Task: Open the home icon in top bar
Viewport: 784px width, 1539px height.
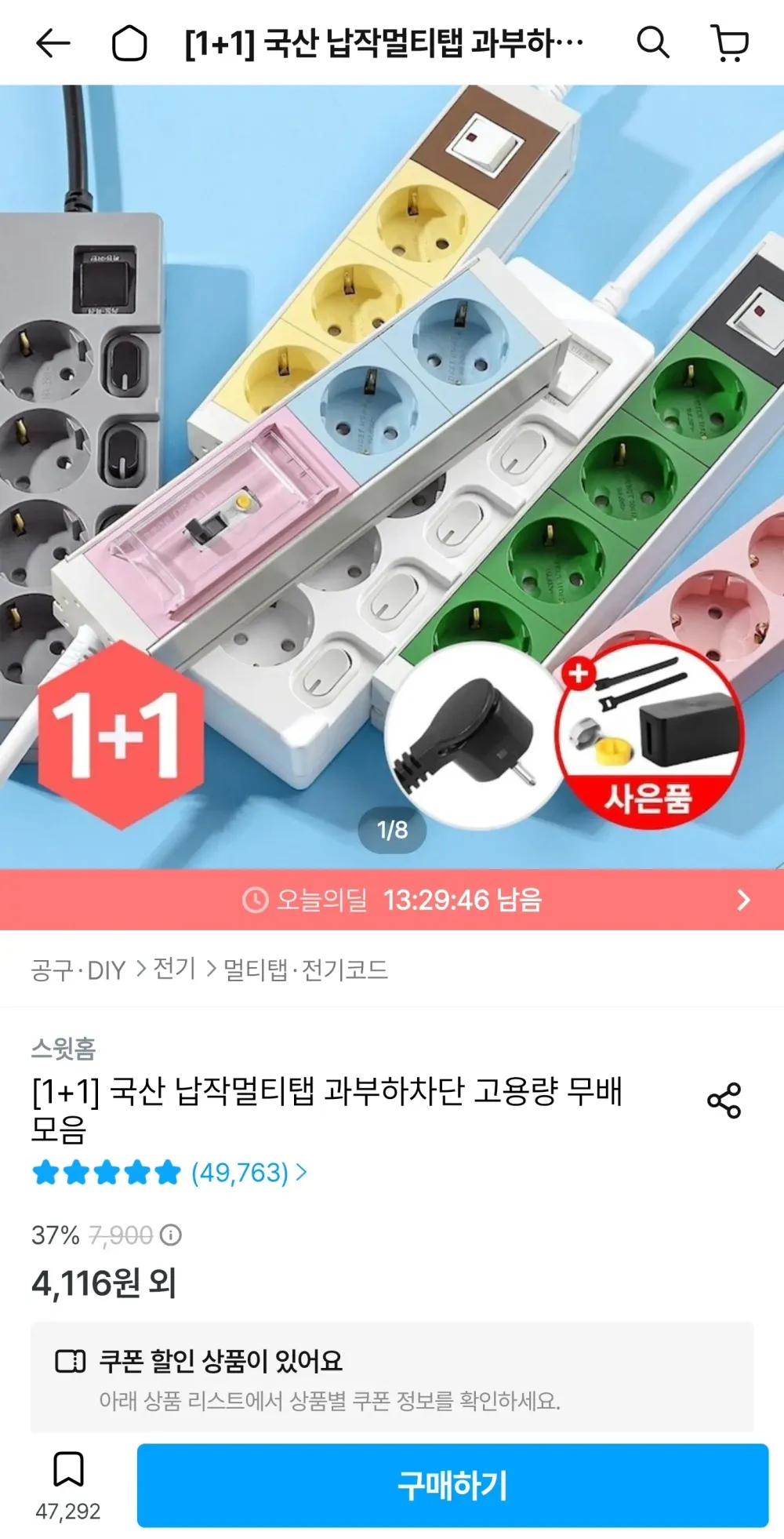Action: tap(129, 43)
